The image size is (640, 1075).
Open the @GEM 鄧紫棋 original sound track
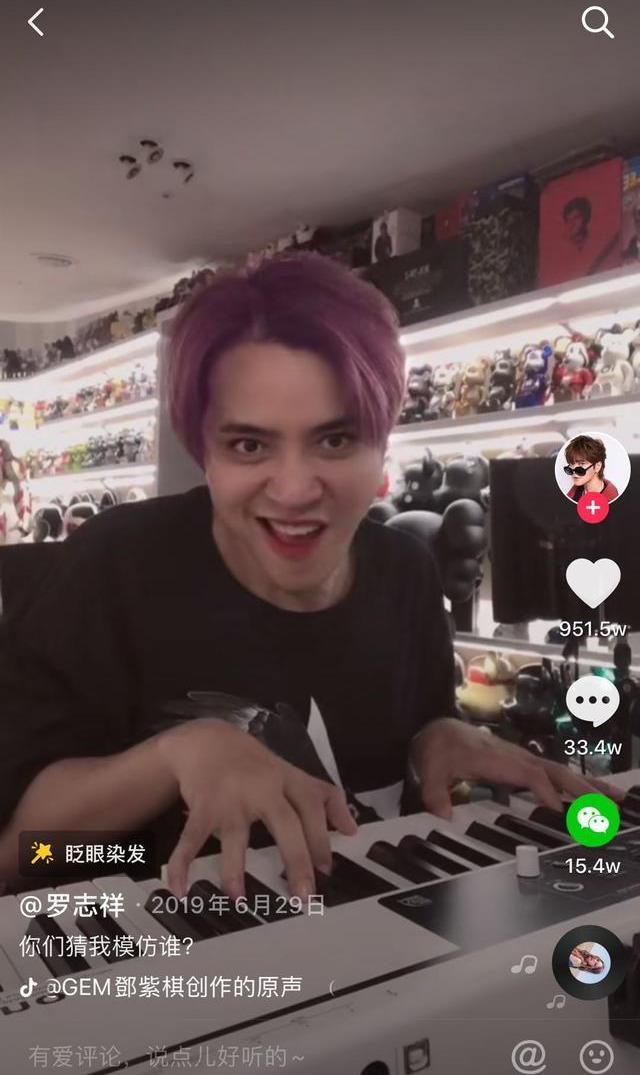pyautogui.click(x=165, y=987)
